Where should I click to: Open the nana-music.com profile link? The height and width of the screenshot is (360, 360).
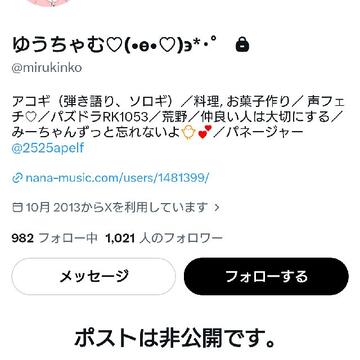click(x=110, y=178)
